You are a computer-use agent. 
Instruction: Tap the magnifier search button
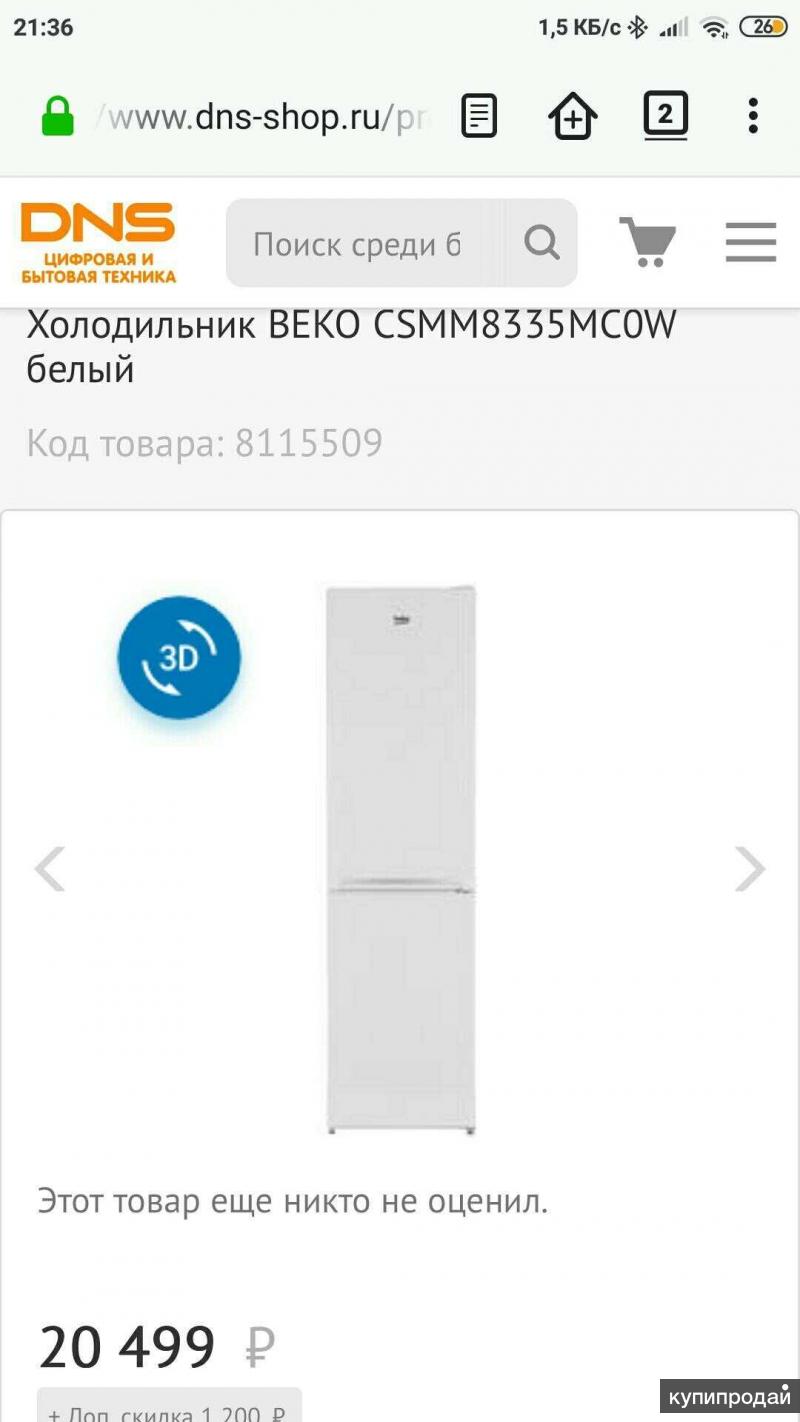coord(541,243)
